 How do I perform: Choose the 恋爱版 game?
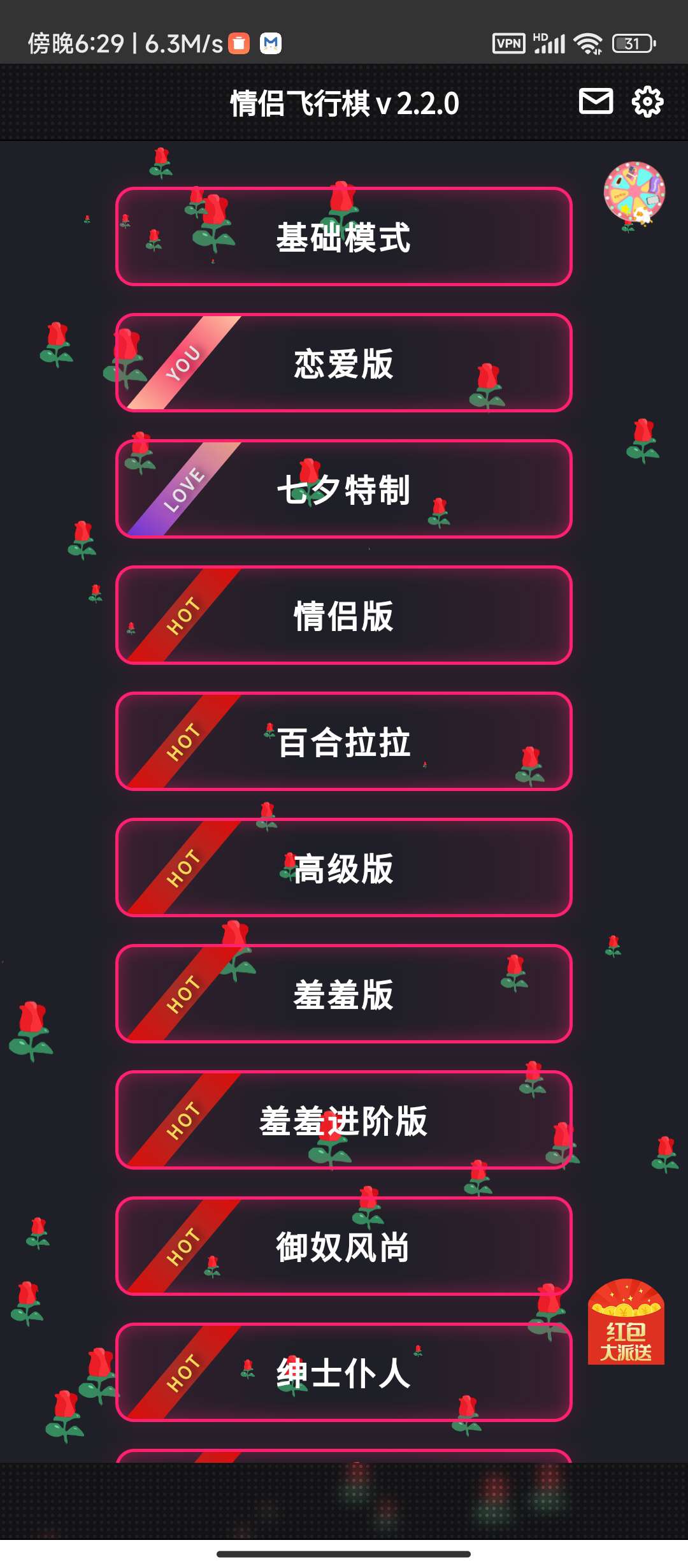pos(343,363)
